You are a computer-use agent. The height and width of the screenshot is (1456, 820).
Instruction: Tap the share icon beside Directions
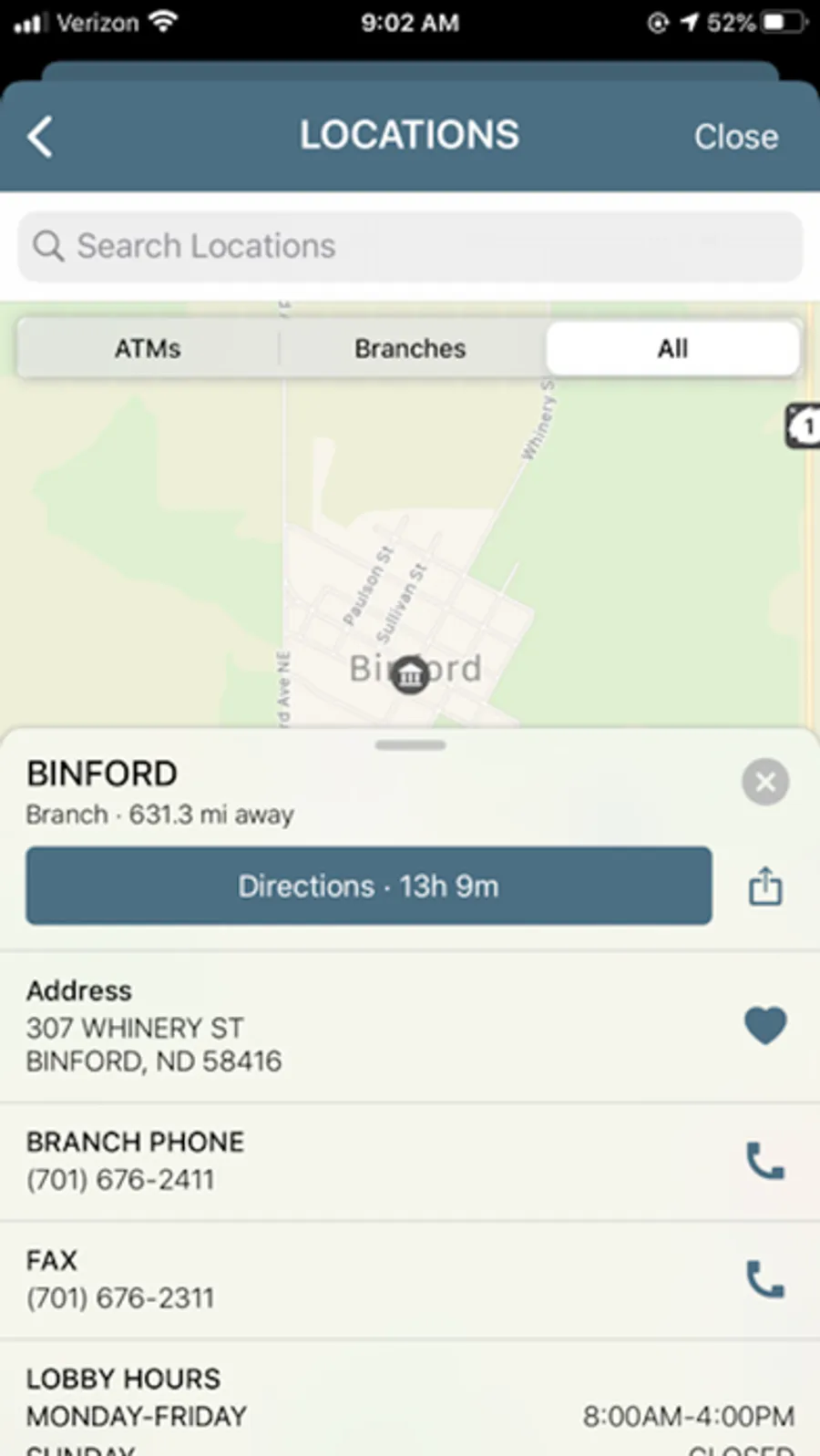(x=765, y=886)
